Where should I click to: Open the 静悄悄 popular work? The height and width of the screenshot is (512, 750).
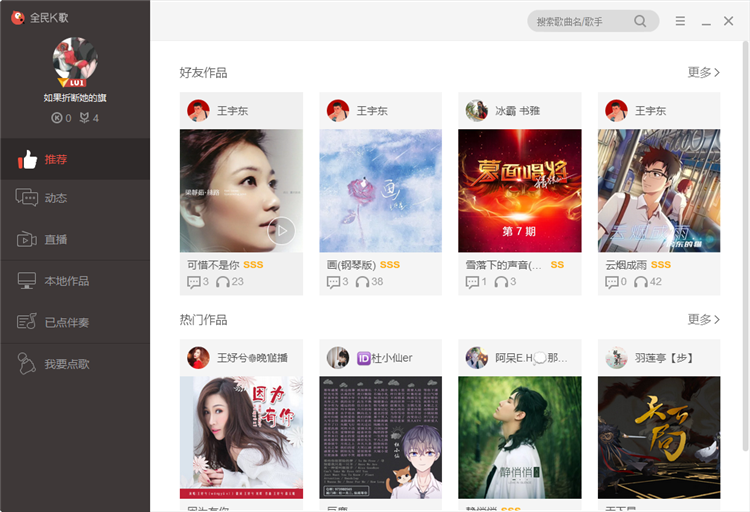tap(519, 437)
